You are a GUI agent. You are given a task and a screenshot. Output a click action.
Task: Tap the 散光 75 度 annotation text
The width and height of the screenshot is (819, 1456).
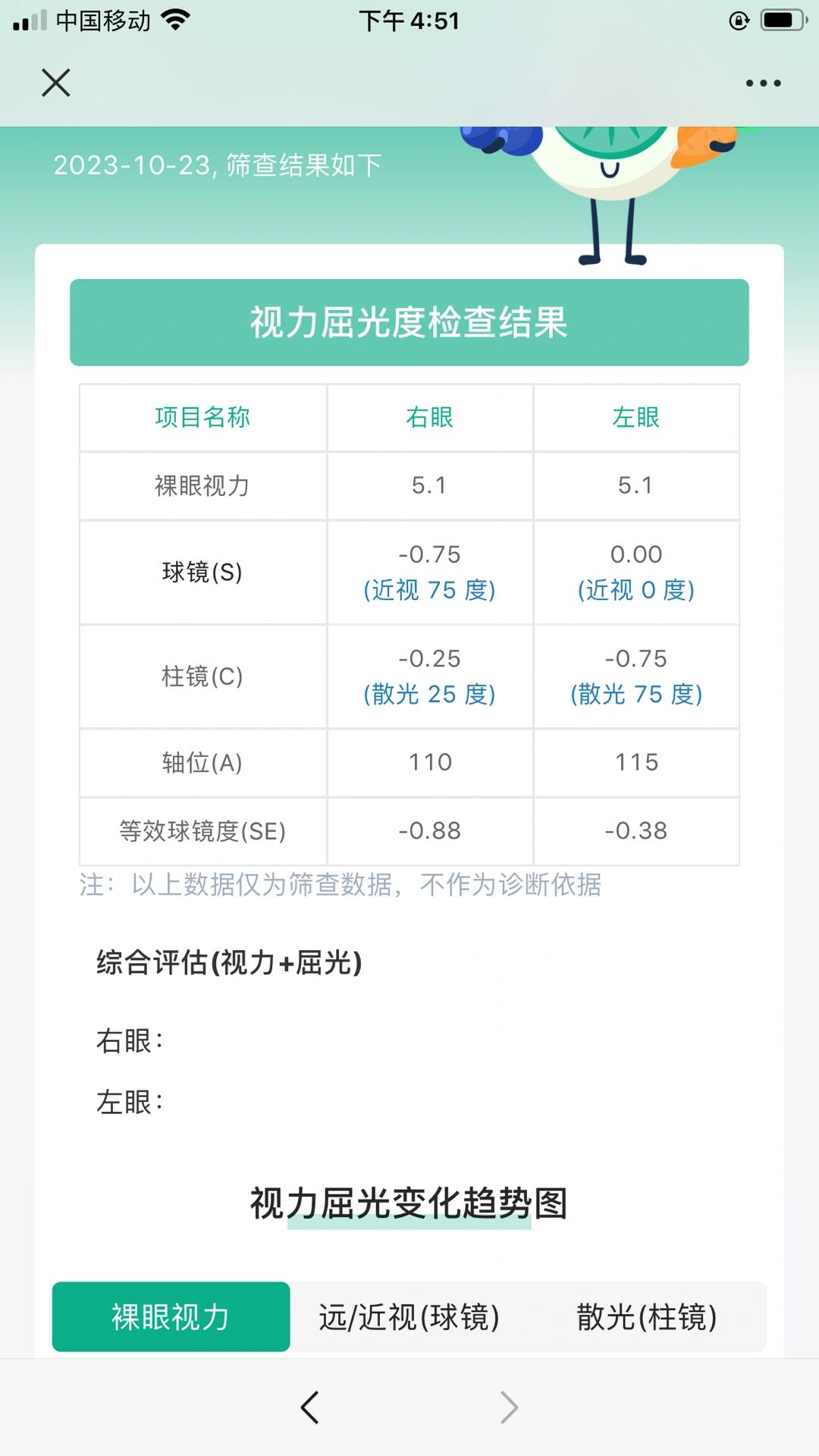click(x=636, y=694)
